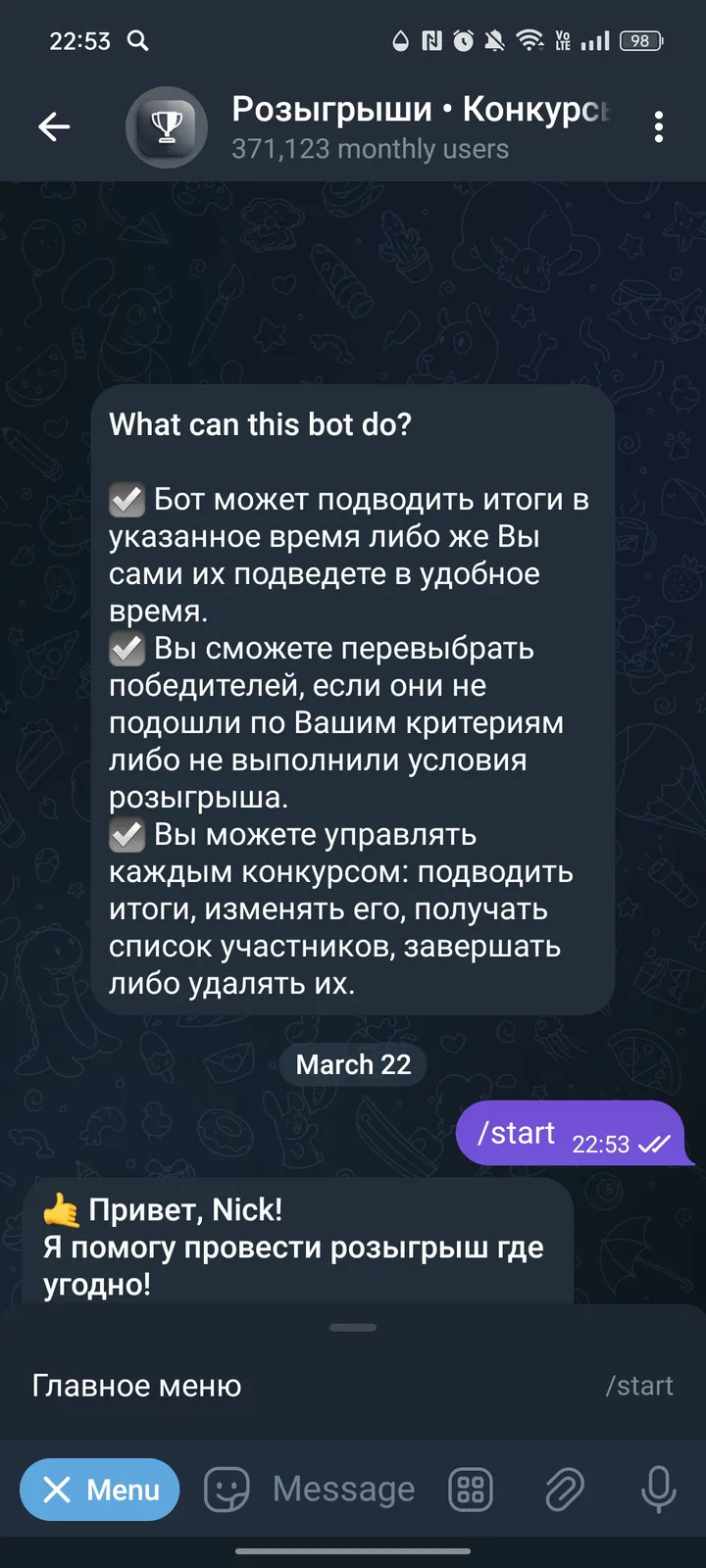Image resolution: width=706 pixels, height=1568 pixels.
Task: Select the Главное меню /start command
Action: click(353, 1386)
